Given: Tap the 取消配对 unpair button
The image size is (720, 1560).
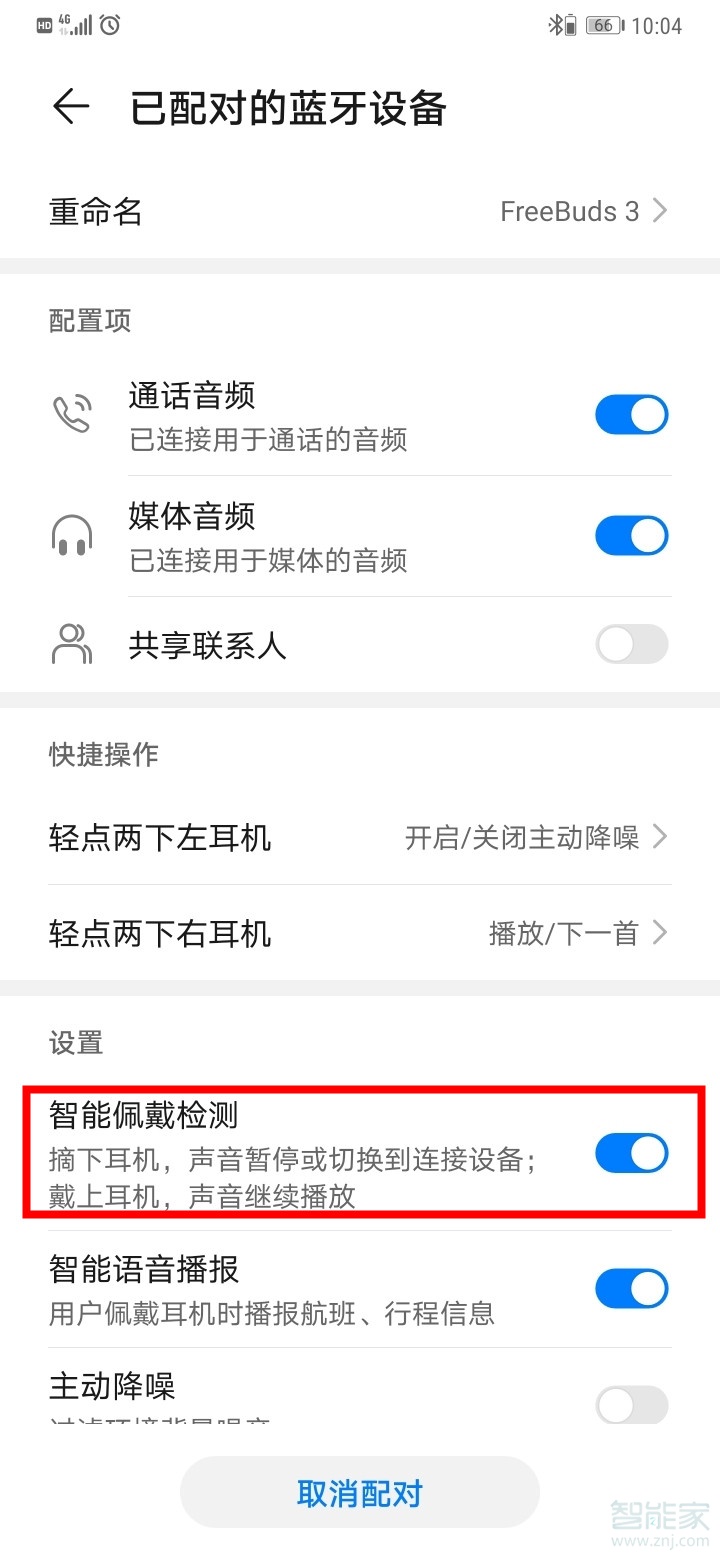Looking at the screenshot, I should click(x=359, y=1492).
